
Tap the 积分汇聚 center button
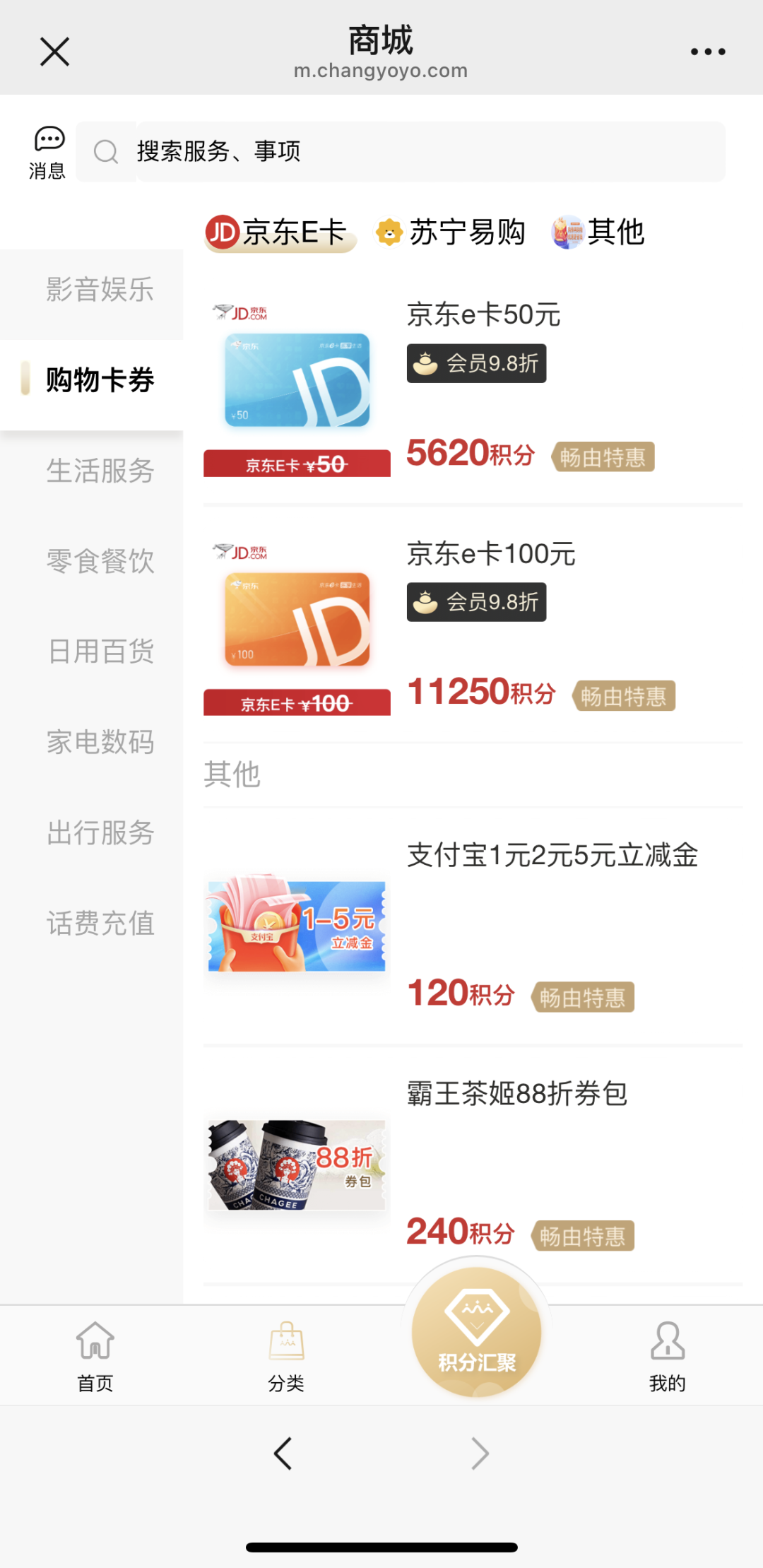477,1332
